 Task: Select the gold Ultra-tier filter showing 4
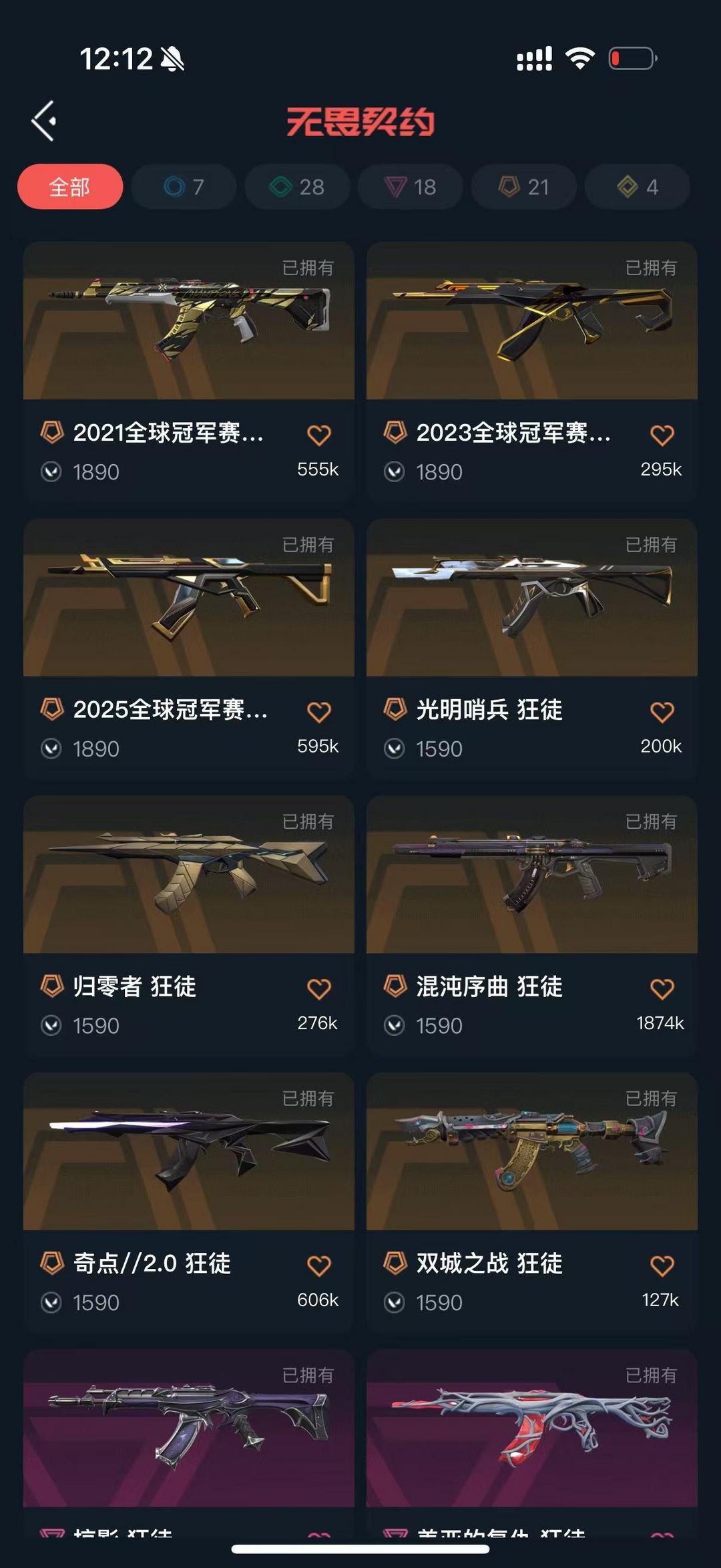click(x=636, y=187)
